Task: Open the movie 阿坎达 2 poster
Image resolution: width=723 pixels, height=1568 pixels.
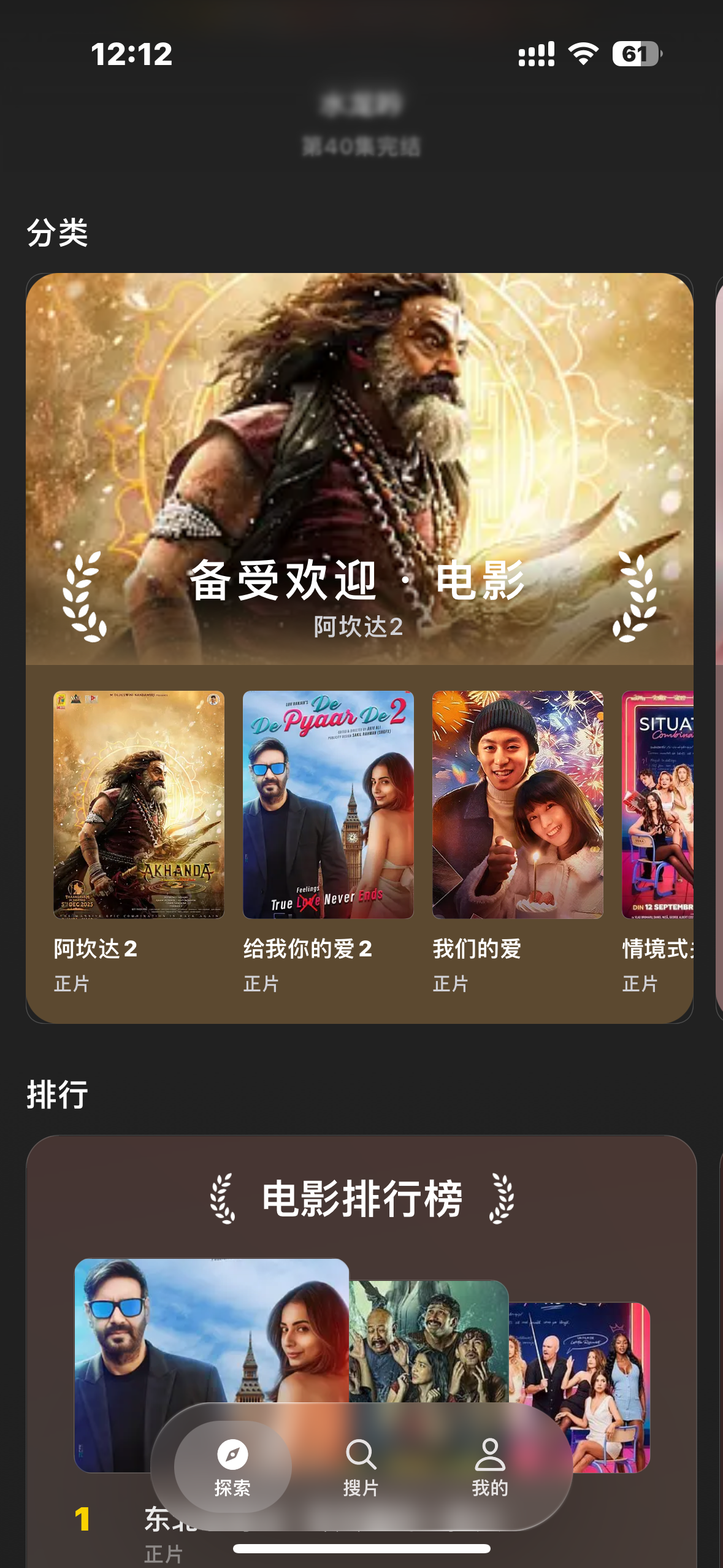Action: tap(139, 804)
